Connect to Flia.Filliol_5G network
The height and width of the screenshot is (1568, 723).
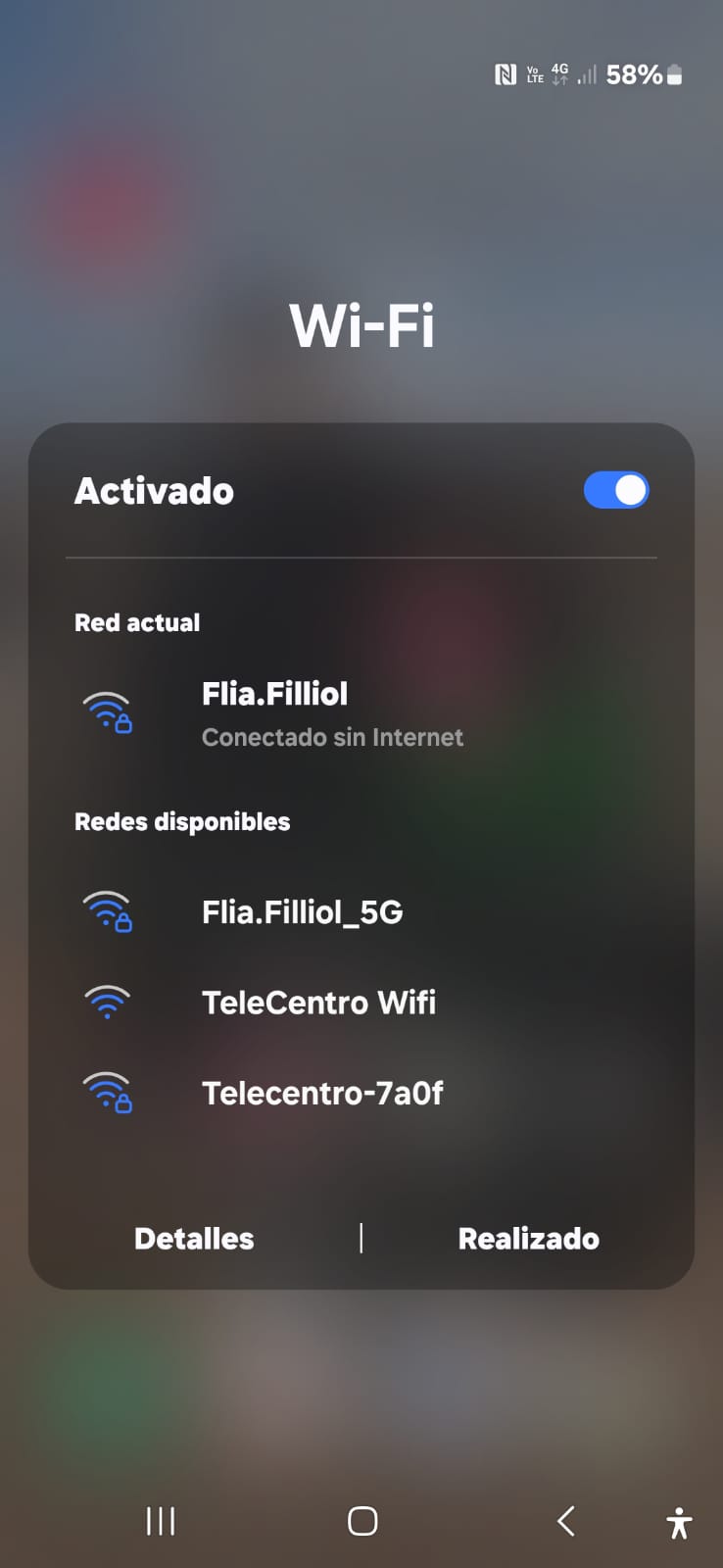coord(302,912)
